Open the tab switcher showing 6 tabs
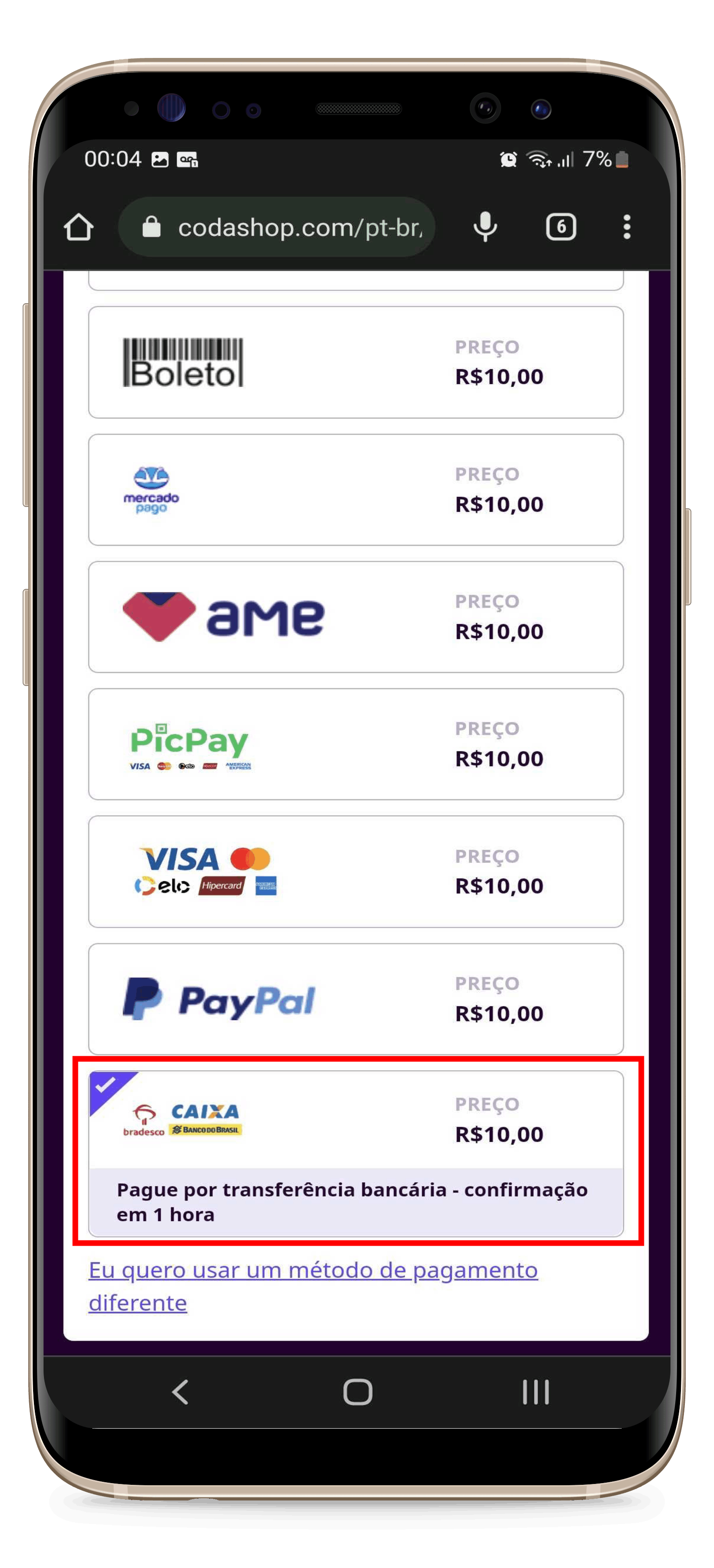Screen dimensions: 714x1568 click(x=561, y=227)
